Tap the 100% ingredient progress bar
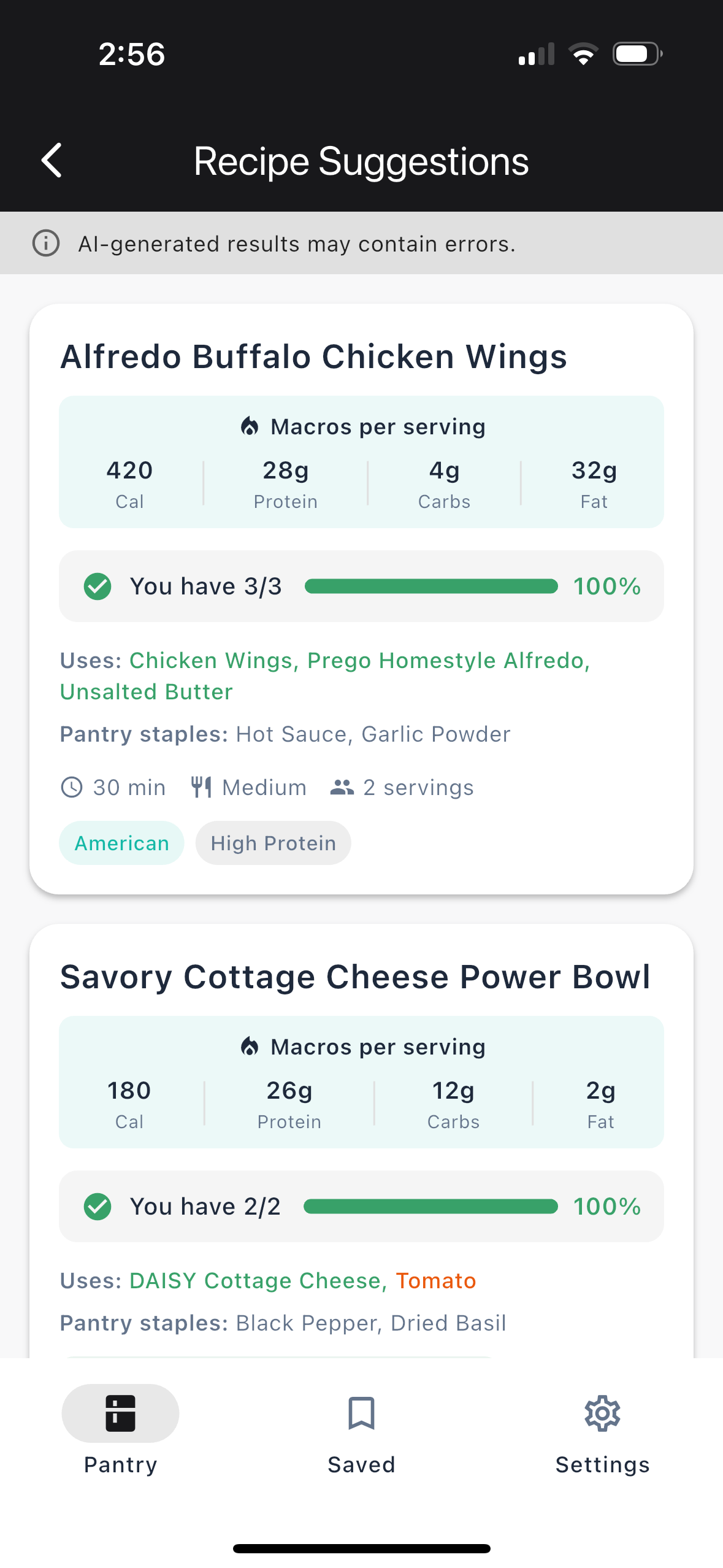The height and width of the screenshot is (1568, 723). point(431,586)
